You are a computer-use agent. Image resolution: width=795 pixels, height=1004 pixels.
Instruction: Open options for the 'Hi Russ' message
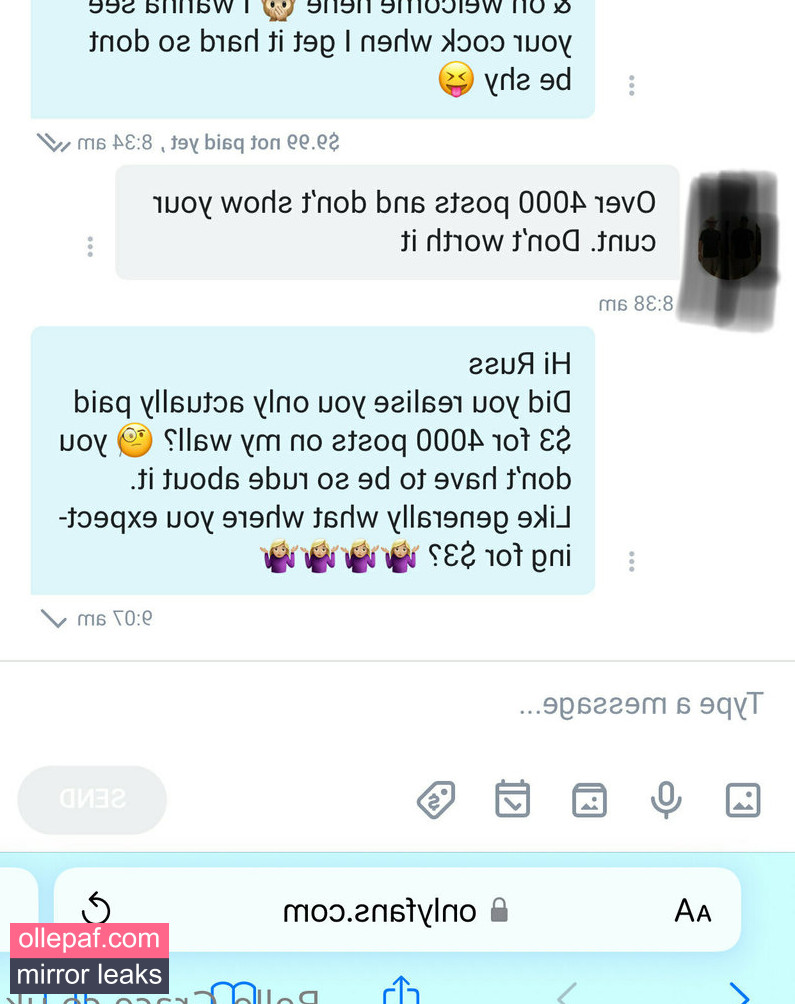(631, 561)
